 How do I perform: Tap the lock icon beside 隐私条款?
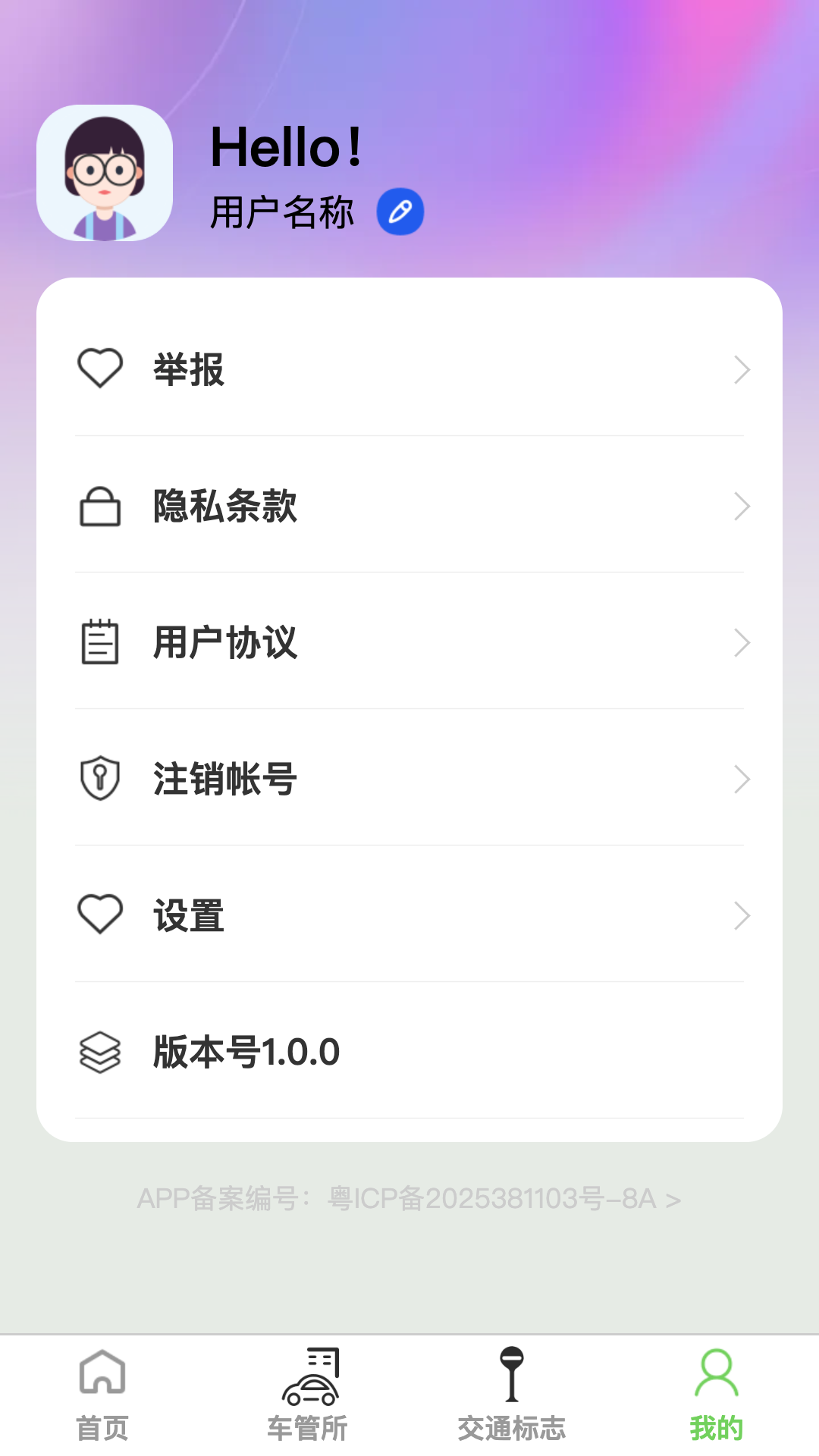pyautogui.click(x=99, y=506)
